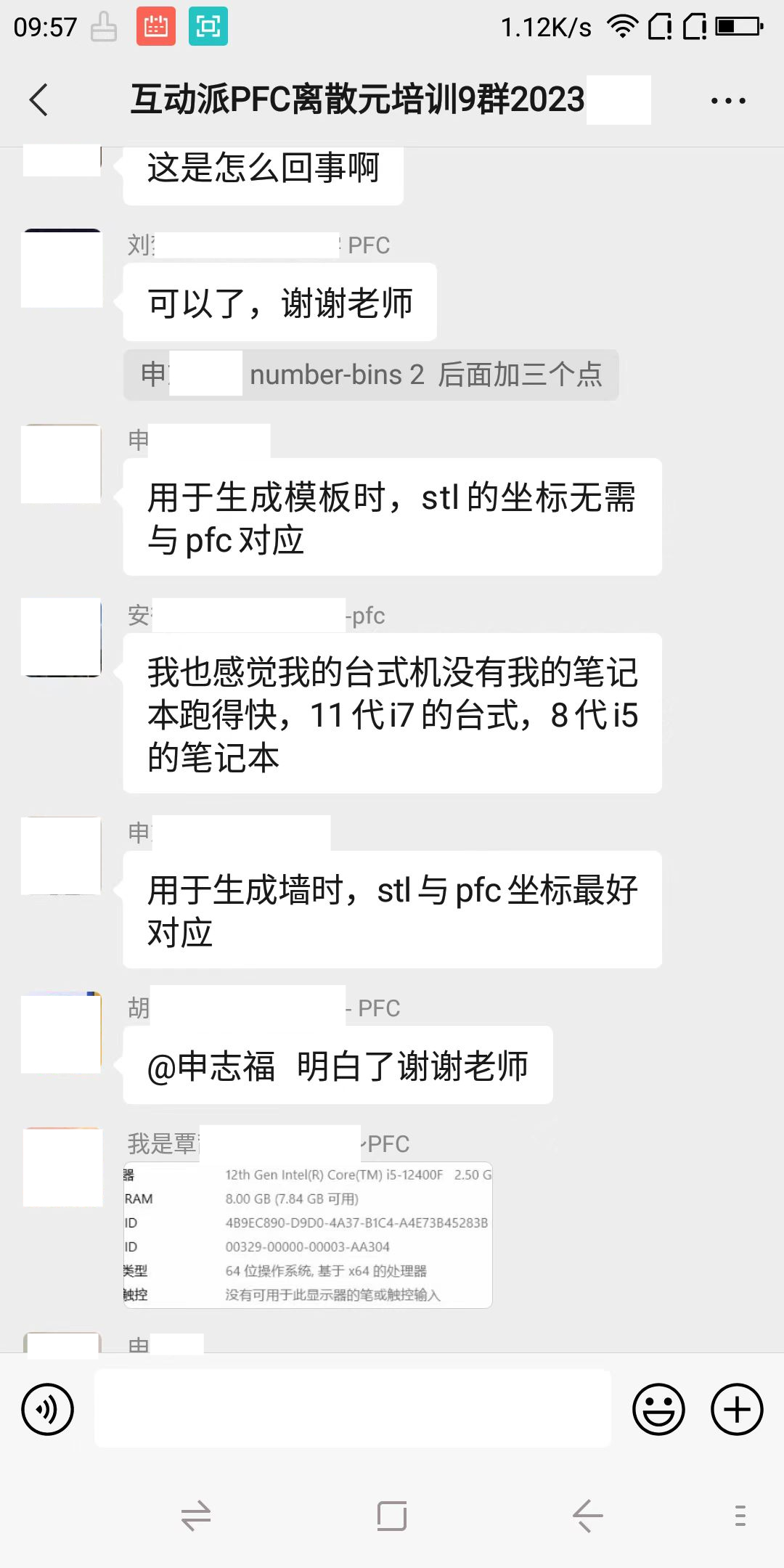Open avatar of sender of 用于生成墙时
This screenshot has height=1568, width=784.
[x=62, y=856]
